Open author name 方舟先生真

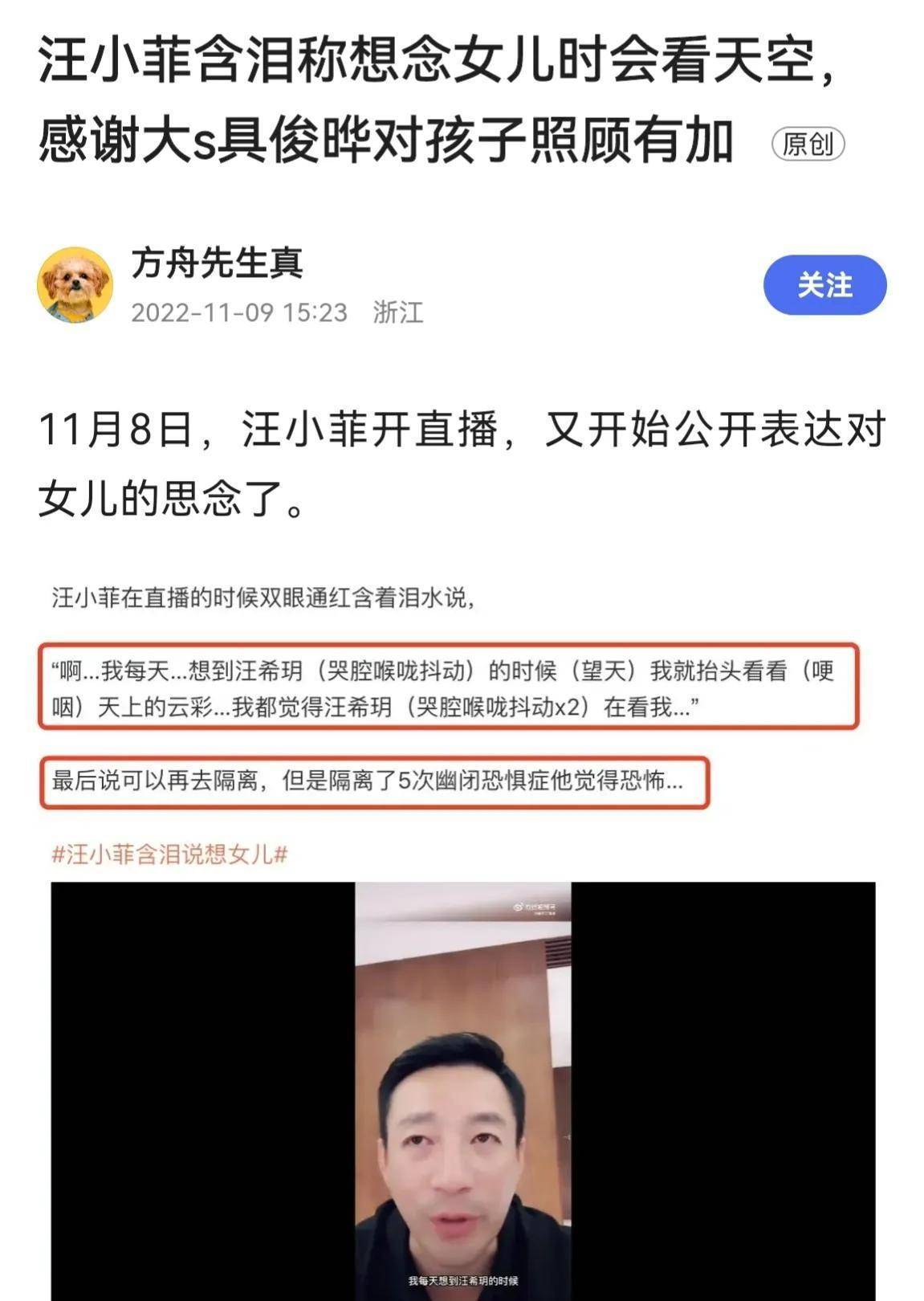click(217, 263)
